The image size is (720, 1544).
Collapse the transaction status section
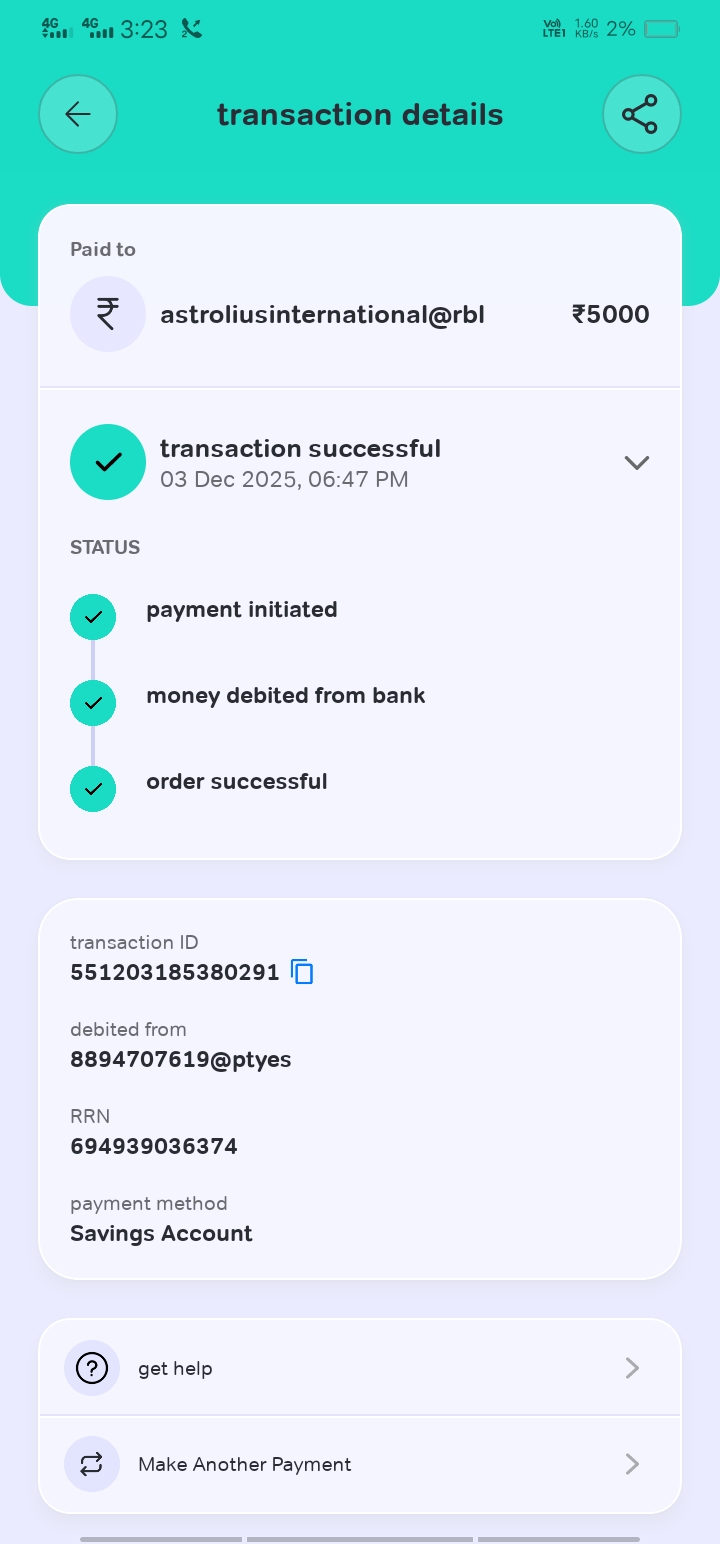pyautogui.click(x=636, y=463)
